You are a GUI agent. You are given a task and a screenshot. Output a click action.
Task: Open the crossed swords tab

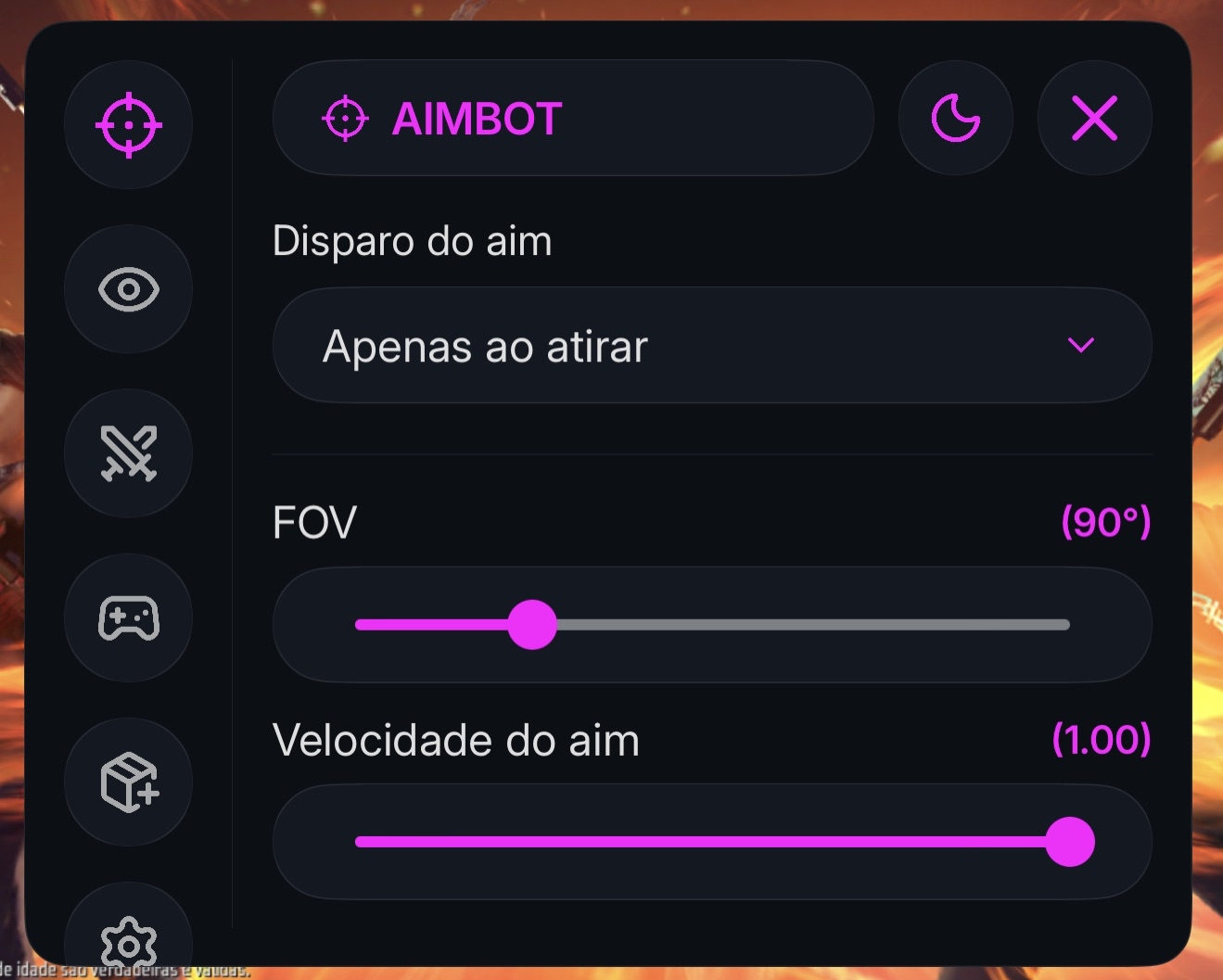[129, 453]
